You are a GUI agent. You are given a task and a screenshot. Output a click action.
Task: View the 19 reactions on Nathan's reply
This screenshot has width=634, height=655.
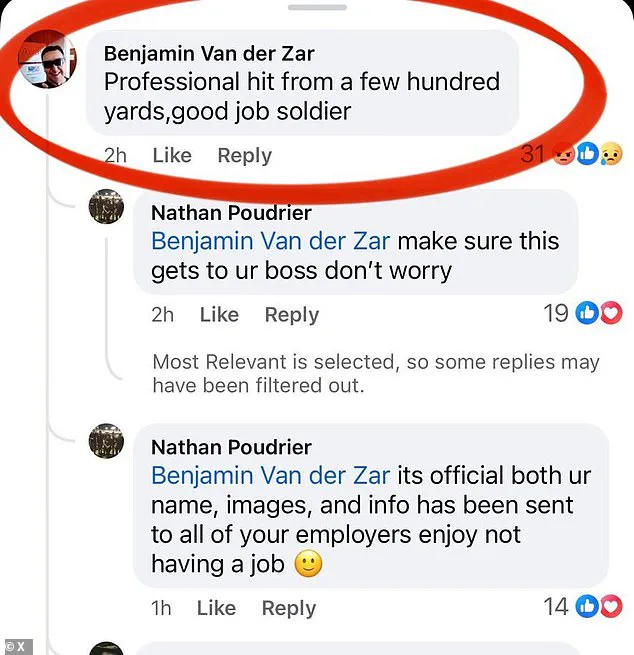point(583,313)
